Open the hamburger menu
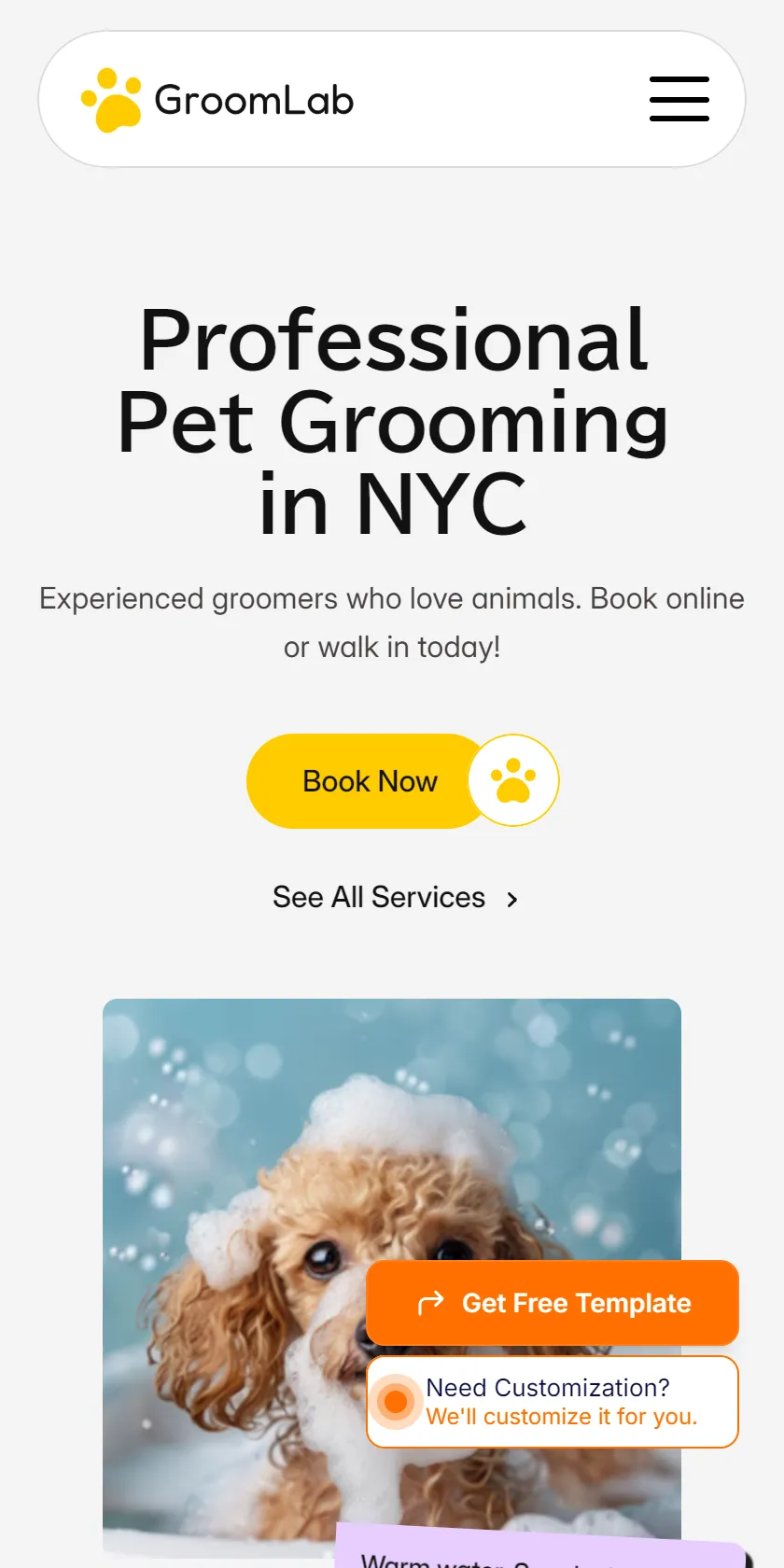The height and width of the screenshot is (1568, 784). [679, 99]
